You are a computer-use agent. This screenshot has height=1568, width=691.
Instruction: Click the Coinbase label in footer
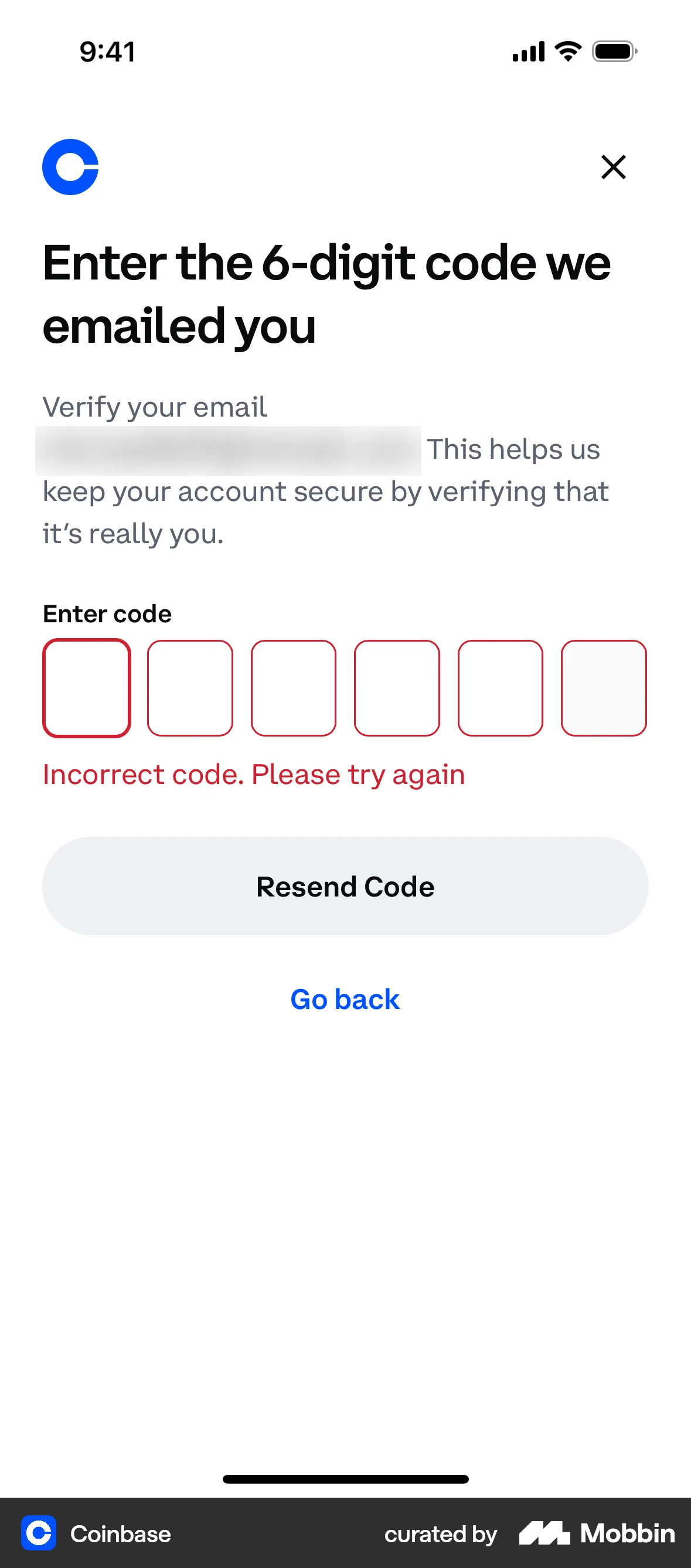tap(120, 1533)
